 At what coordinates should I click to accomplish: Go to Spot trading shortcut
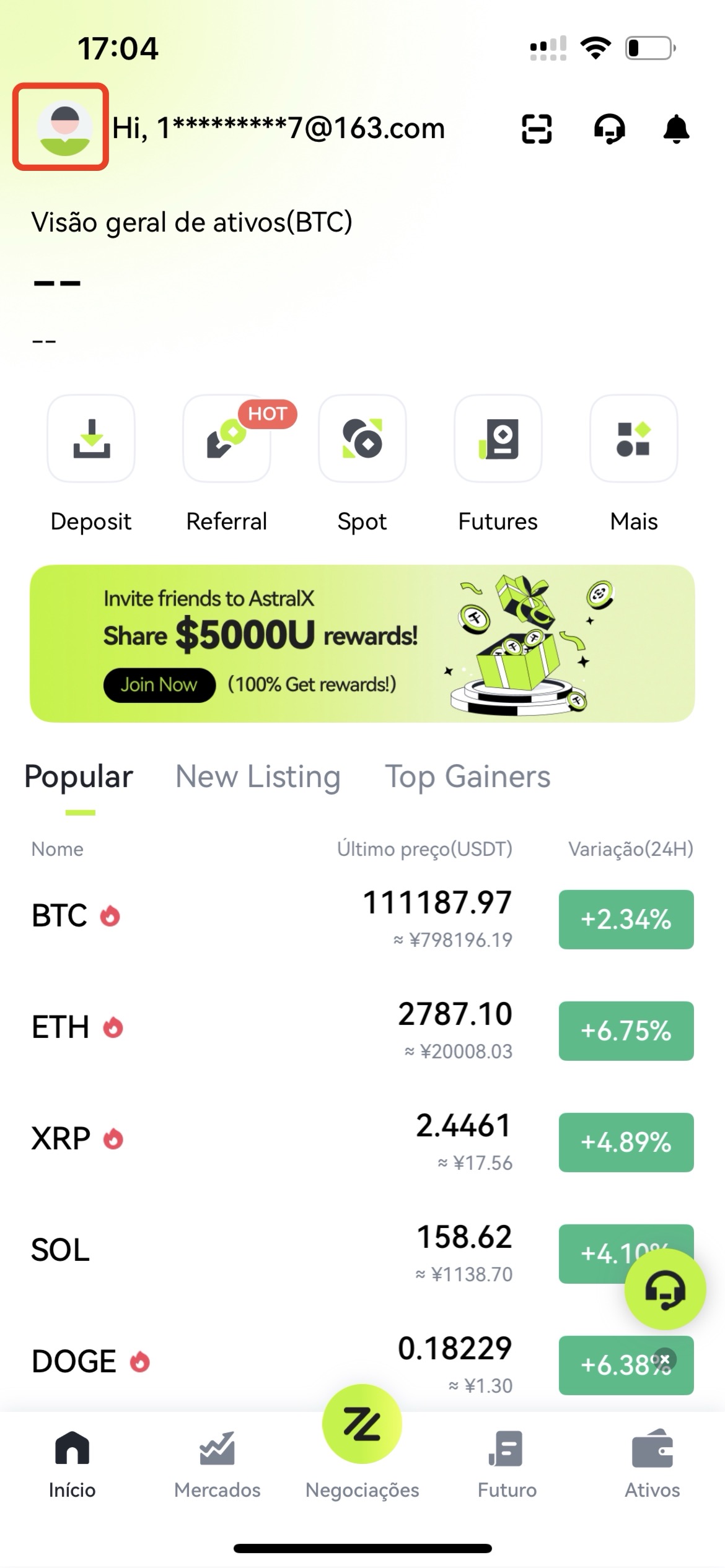click(362, 464)
